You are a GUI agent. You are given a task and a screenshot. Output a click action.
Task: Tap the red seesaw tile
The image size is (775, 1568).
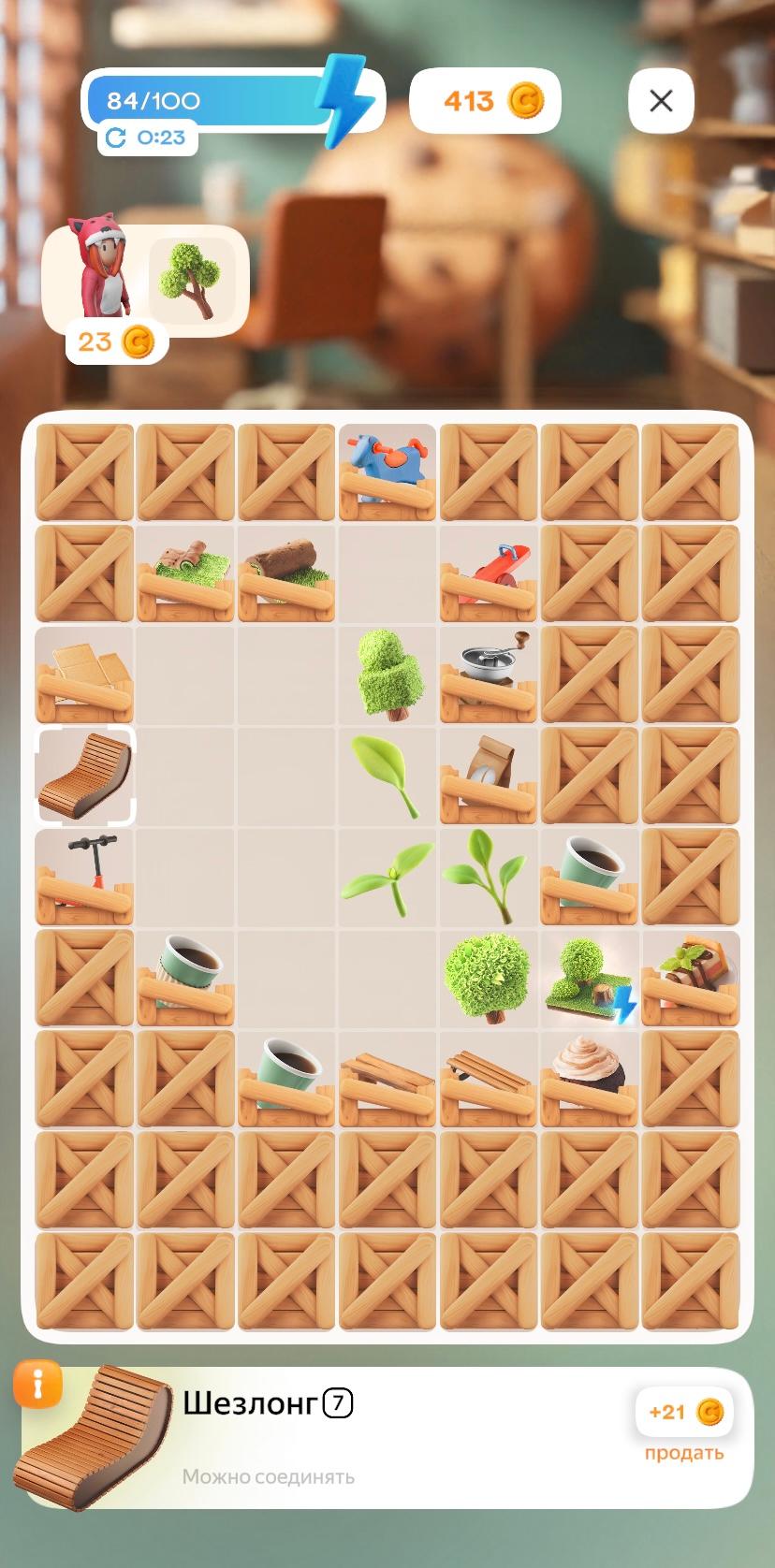coord(489,573)
